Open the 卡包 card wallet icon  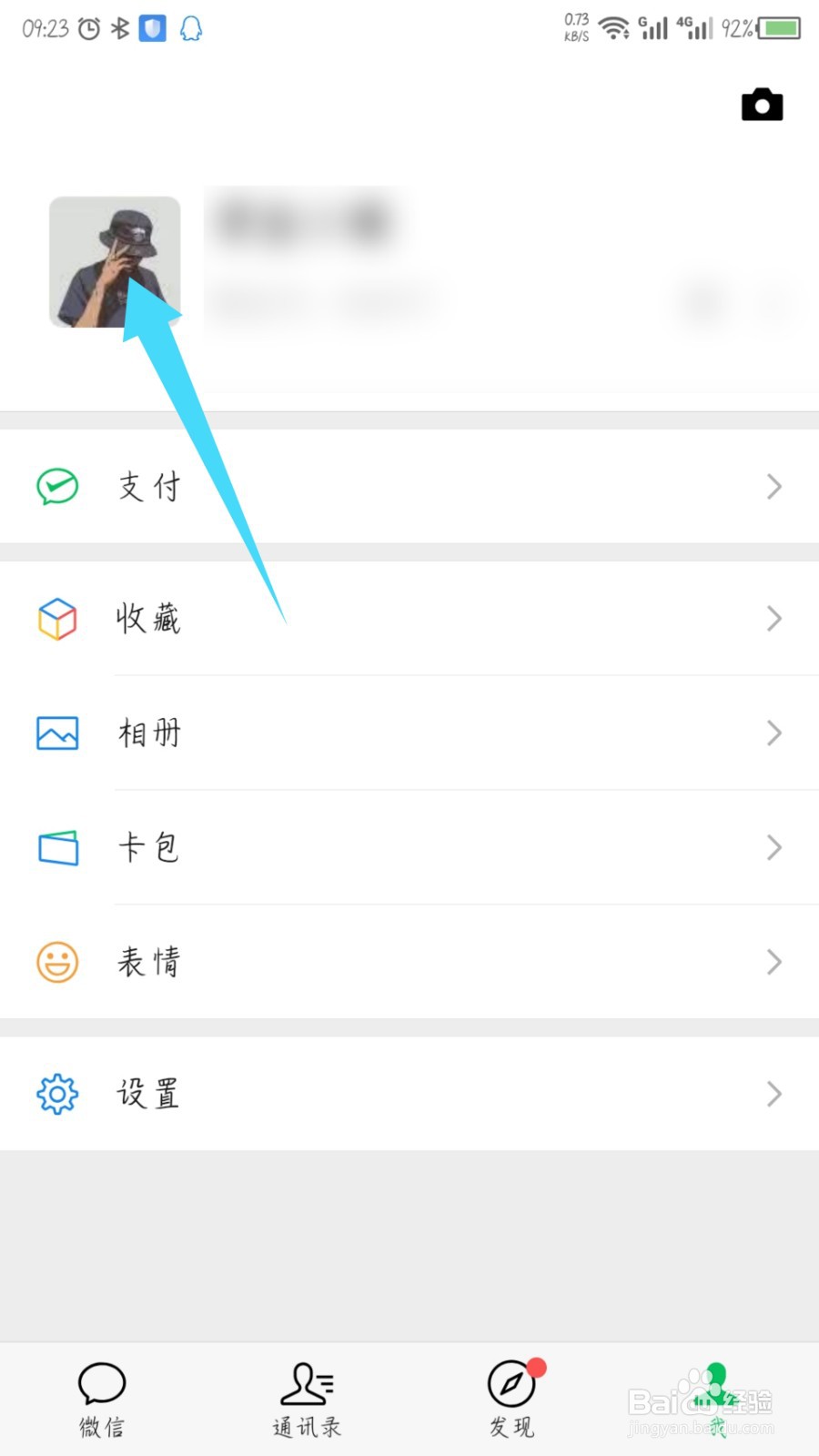coord(57,847)
